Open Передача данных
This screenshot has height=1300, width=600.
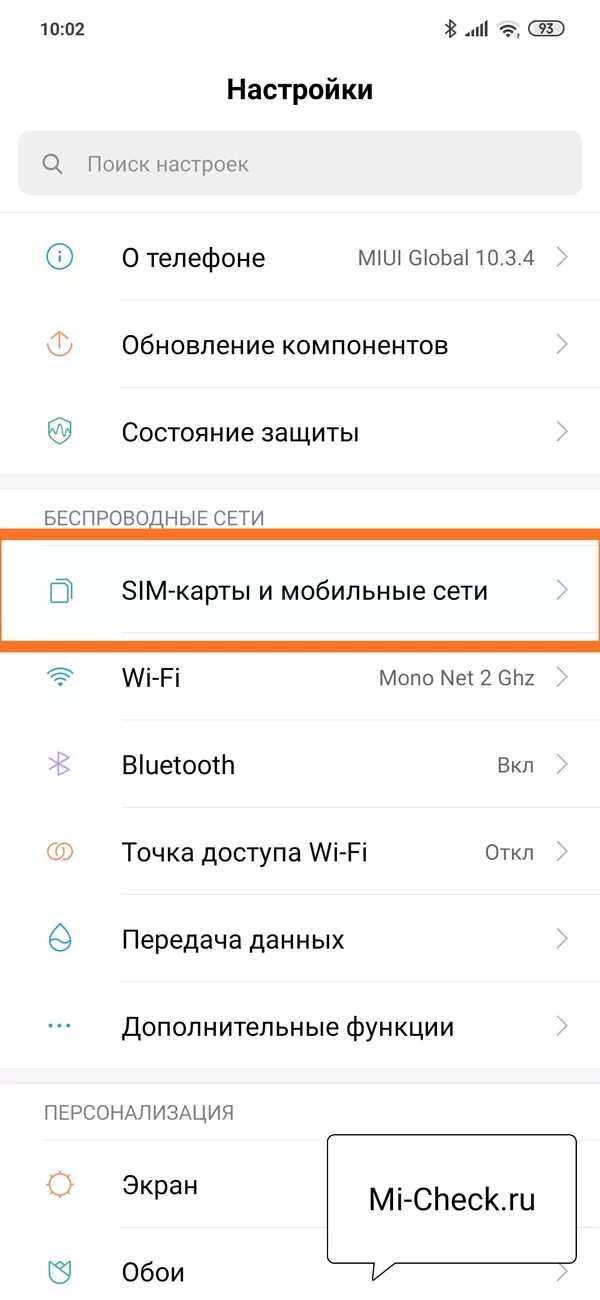pyautogui.click(x=300, y=939)
